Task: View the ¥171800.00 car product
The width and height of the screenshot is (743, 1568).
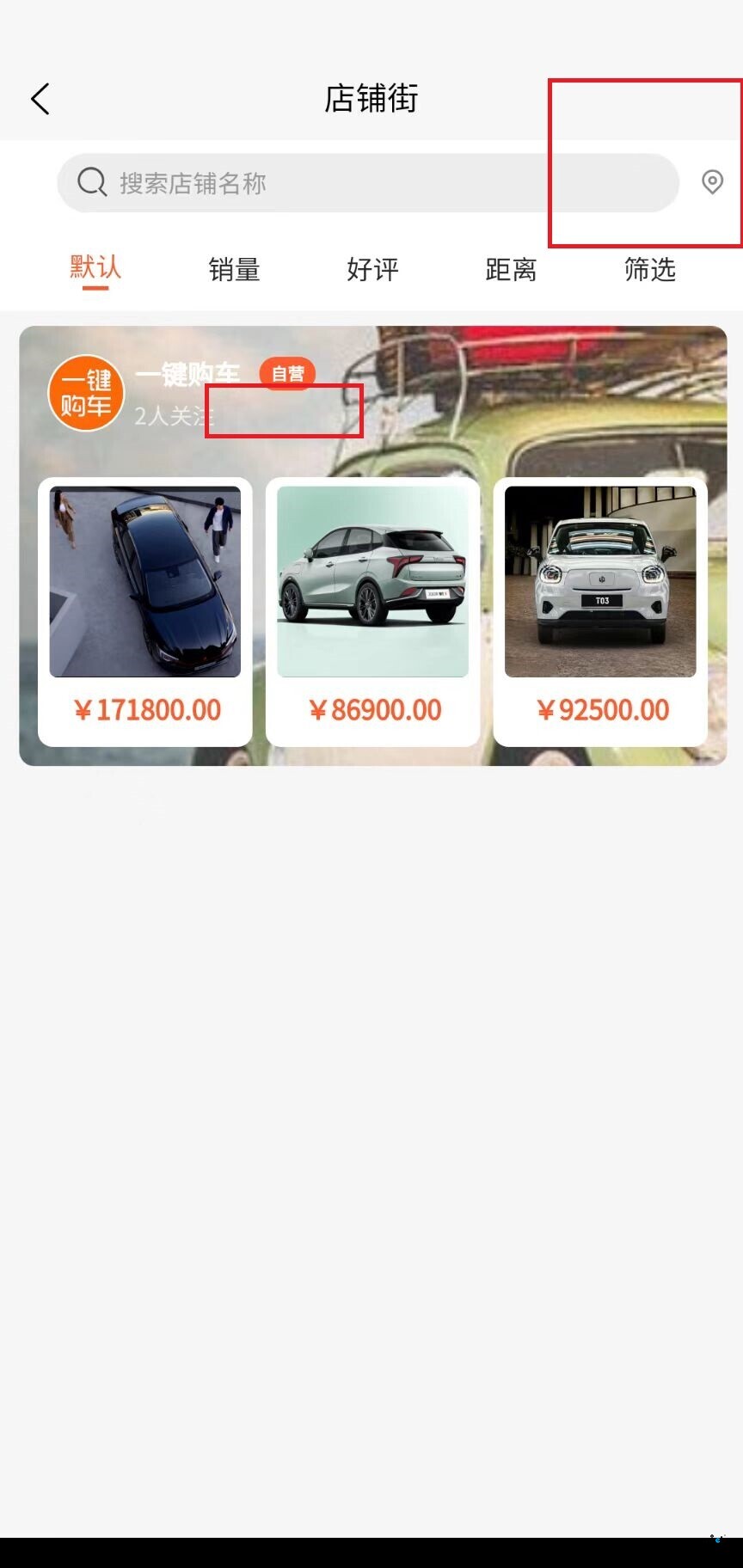Action: [x=145, y=610]
